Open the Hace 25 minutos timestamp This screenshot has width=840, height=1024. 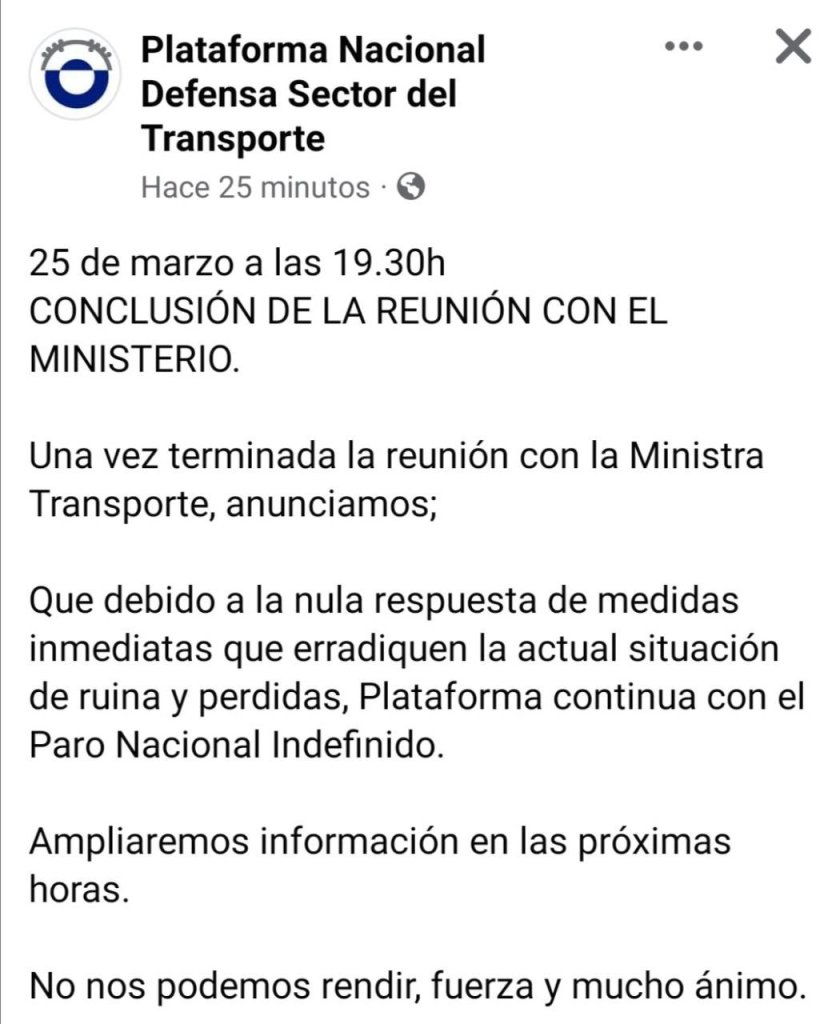point(255,187)
